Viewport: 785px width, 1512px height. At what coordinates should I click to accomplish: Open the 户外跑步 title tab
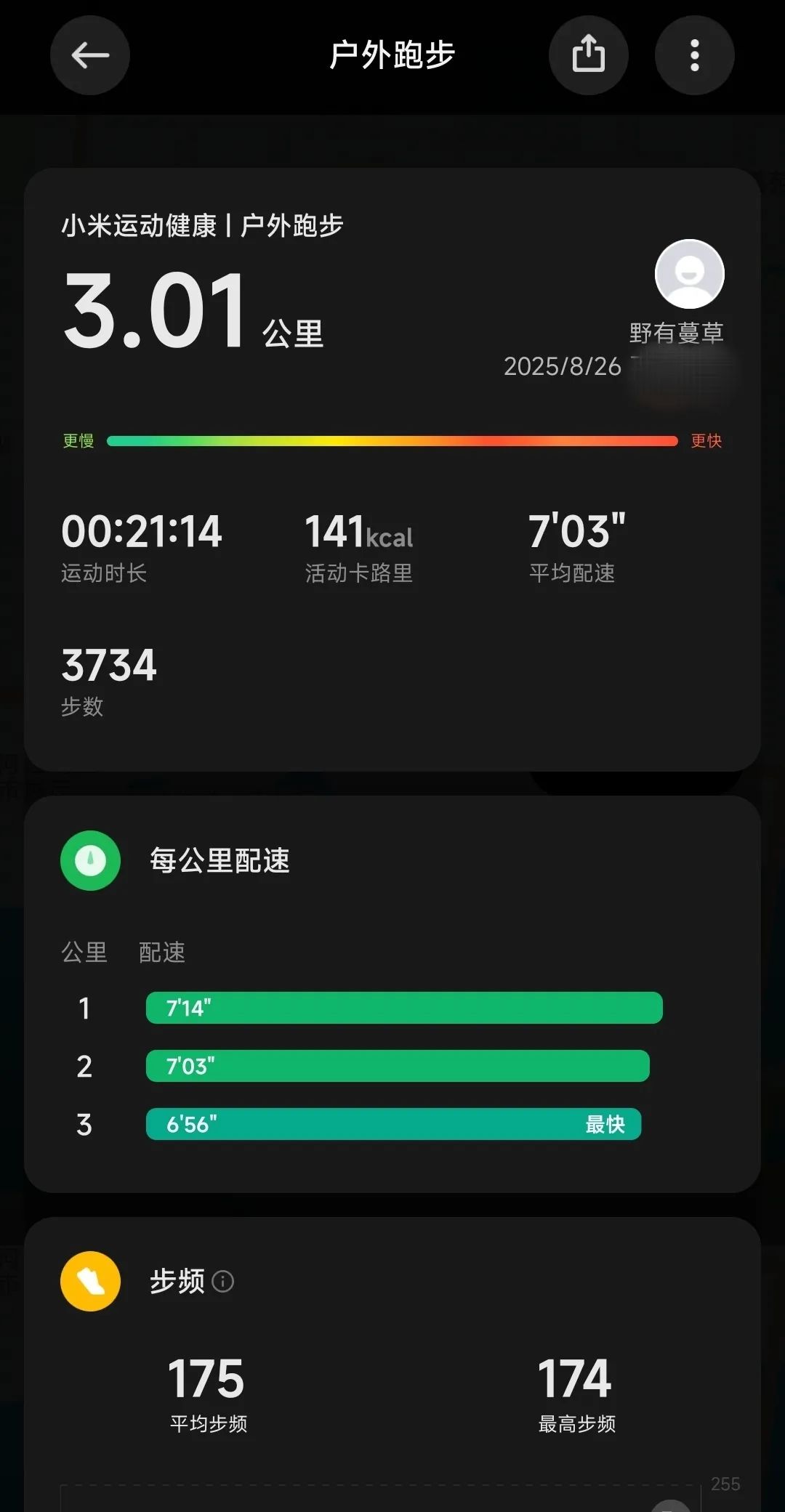pyautogui.click(x=391, y=54)
